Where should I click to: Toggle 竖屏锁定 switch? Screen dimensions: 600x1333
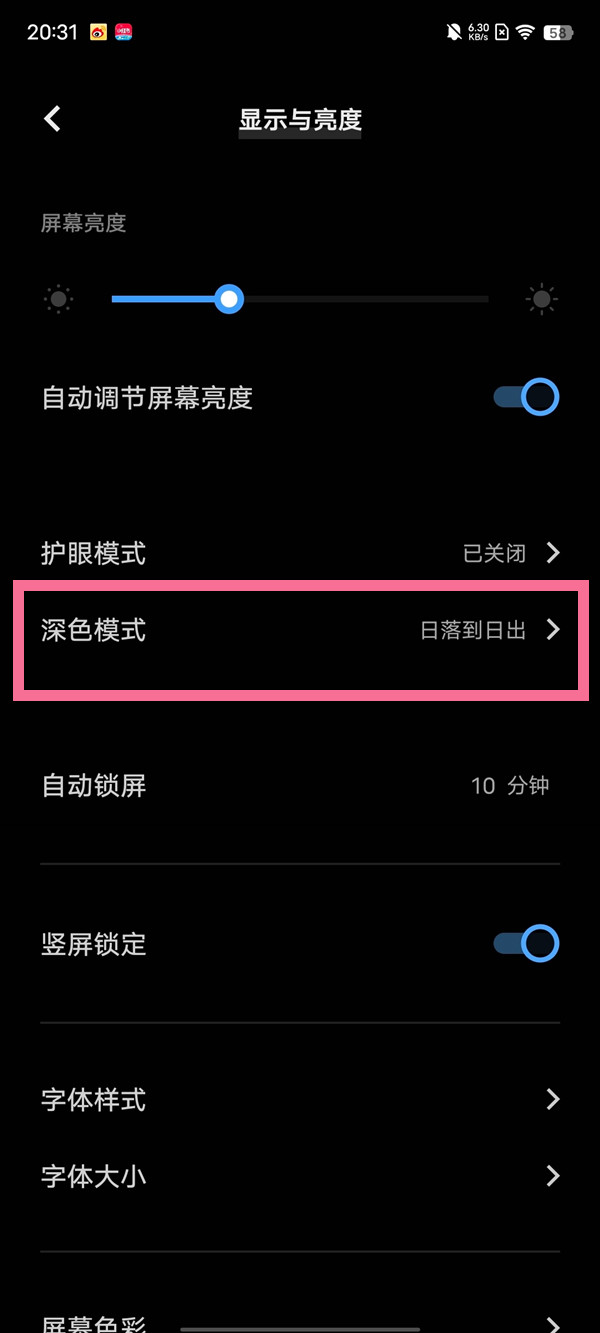coord(526,944)
